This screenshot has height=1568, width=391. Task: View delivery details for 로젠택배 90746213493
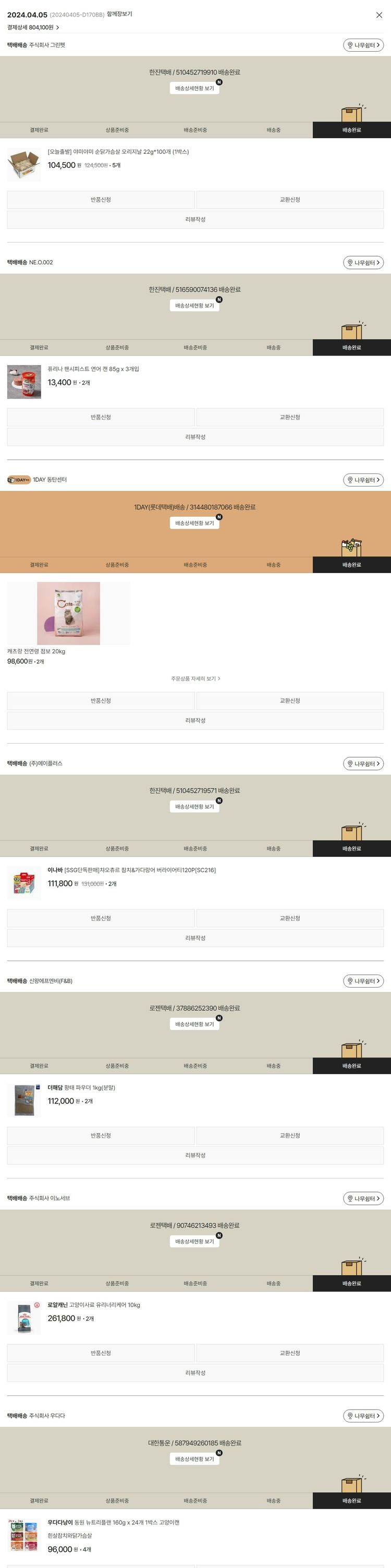194,1241
